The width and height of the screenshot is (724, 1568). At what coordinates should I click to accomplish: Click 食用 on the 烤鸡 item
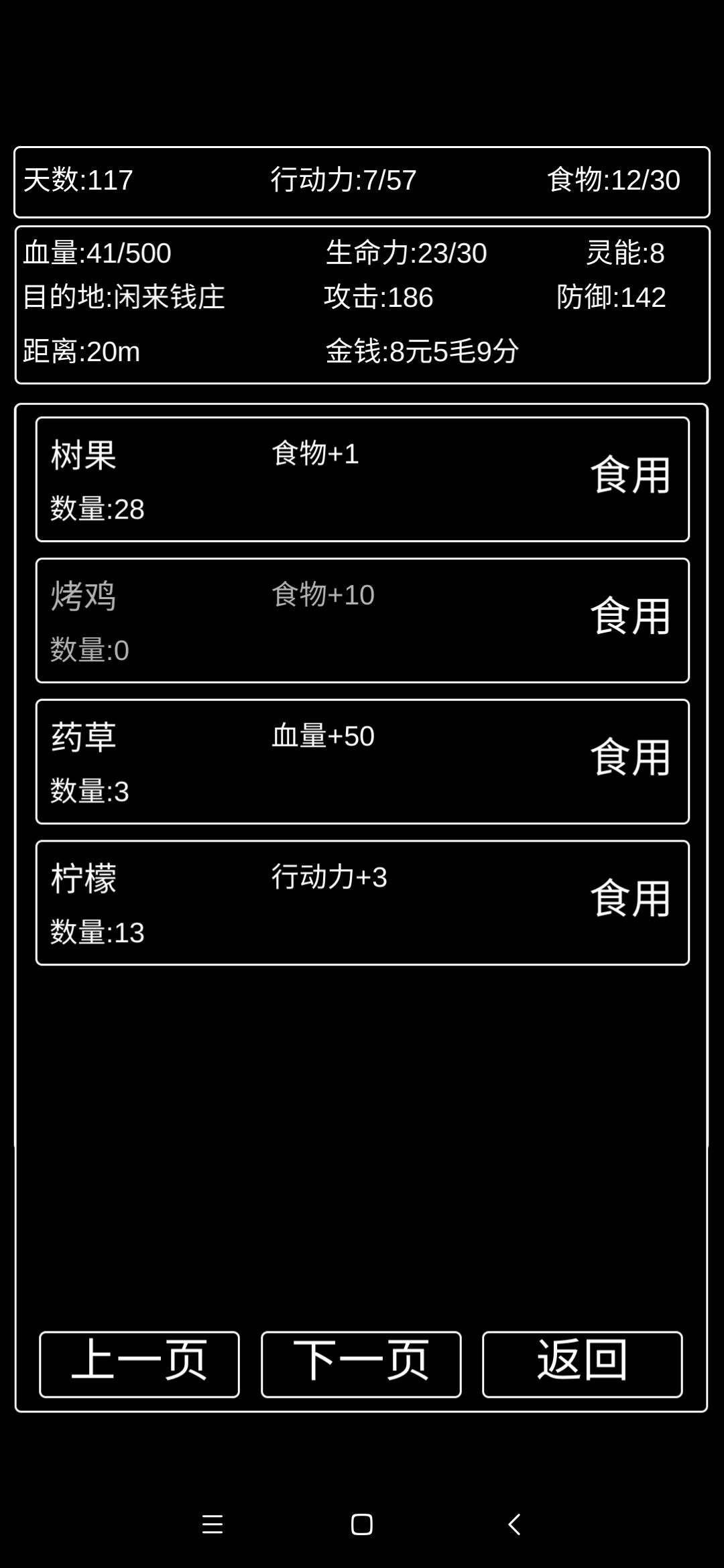point(631,620)
